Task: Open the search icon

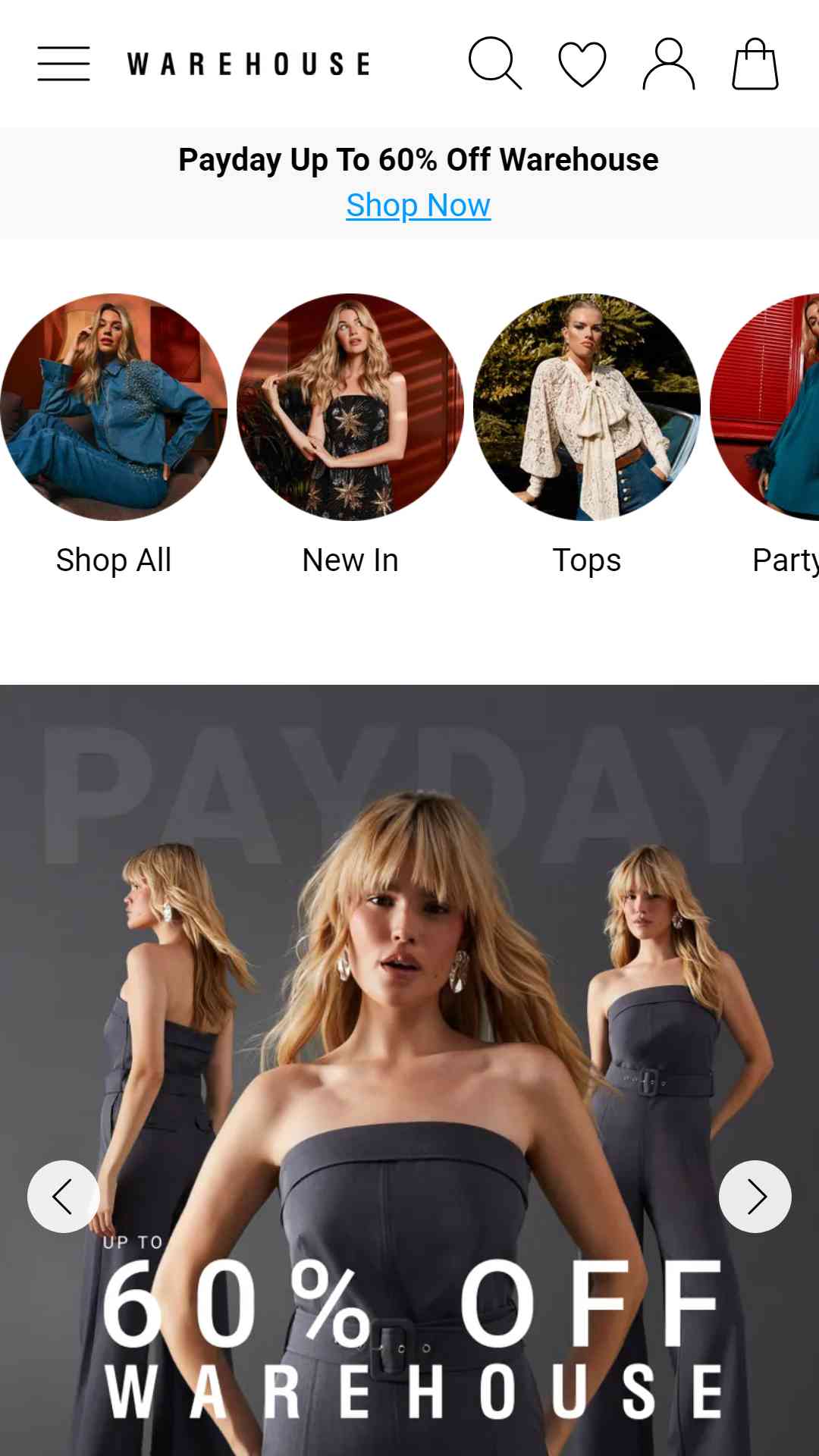Action: 495,64
